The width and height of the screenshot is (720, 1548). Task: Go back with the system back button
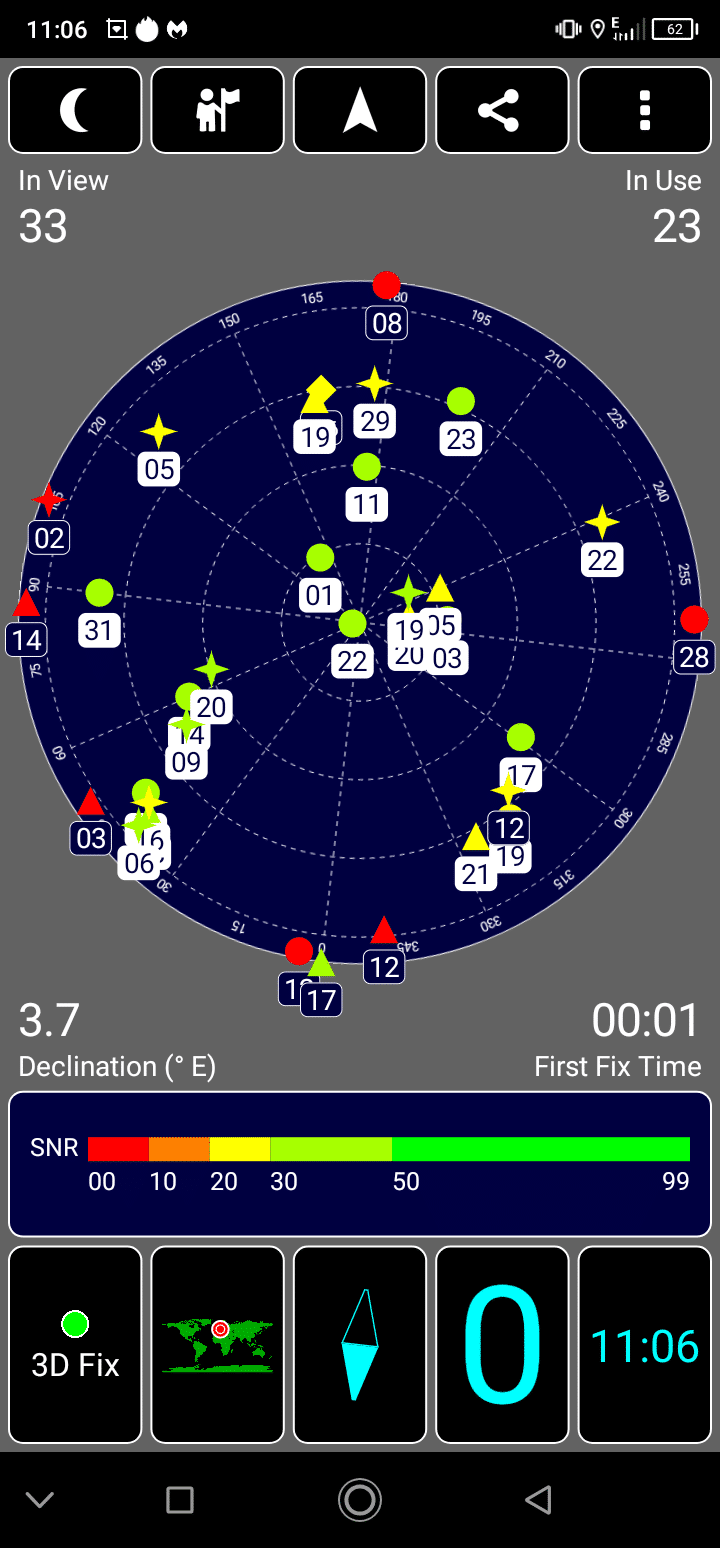click(538, 1499)
